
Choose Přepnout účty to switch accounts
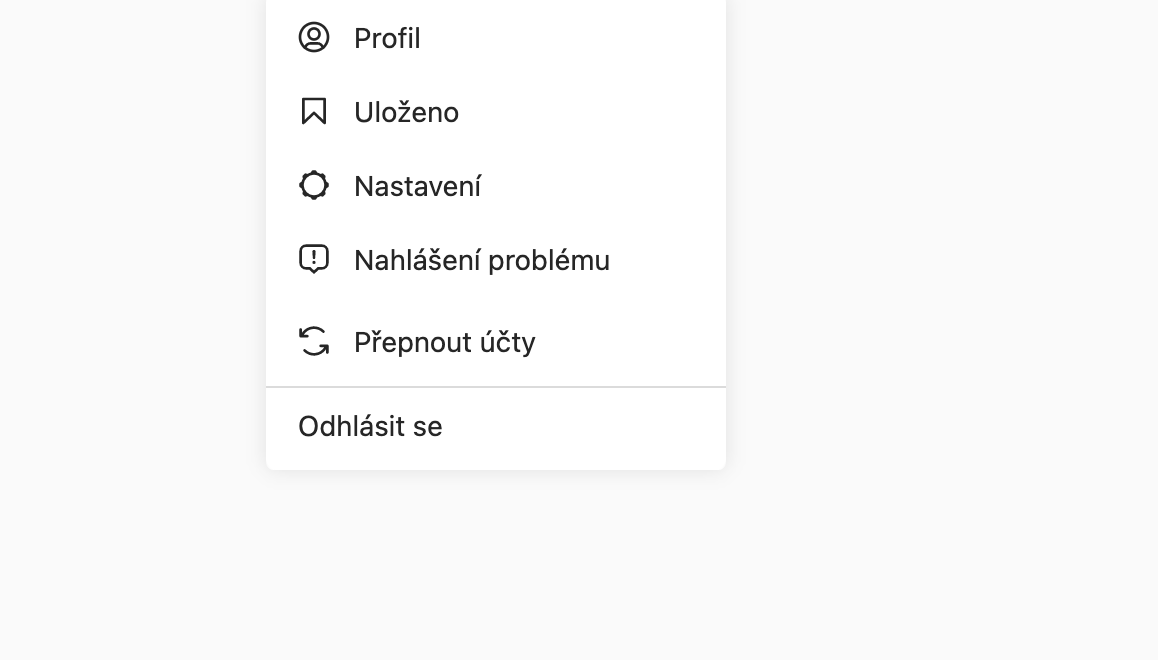[444, 343]
